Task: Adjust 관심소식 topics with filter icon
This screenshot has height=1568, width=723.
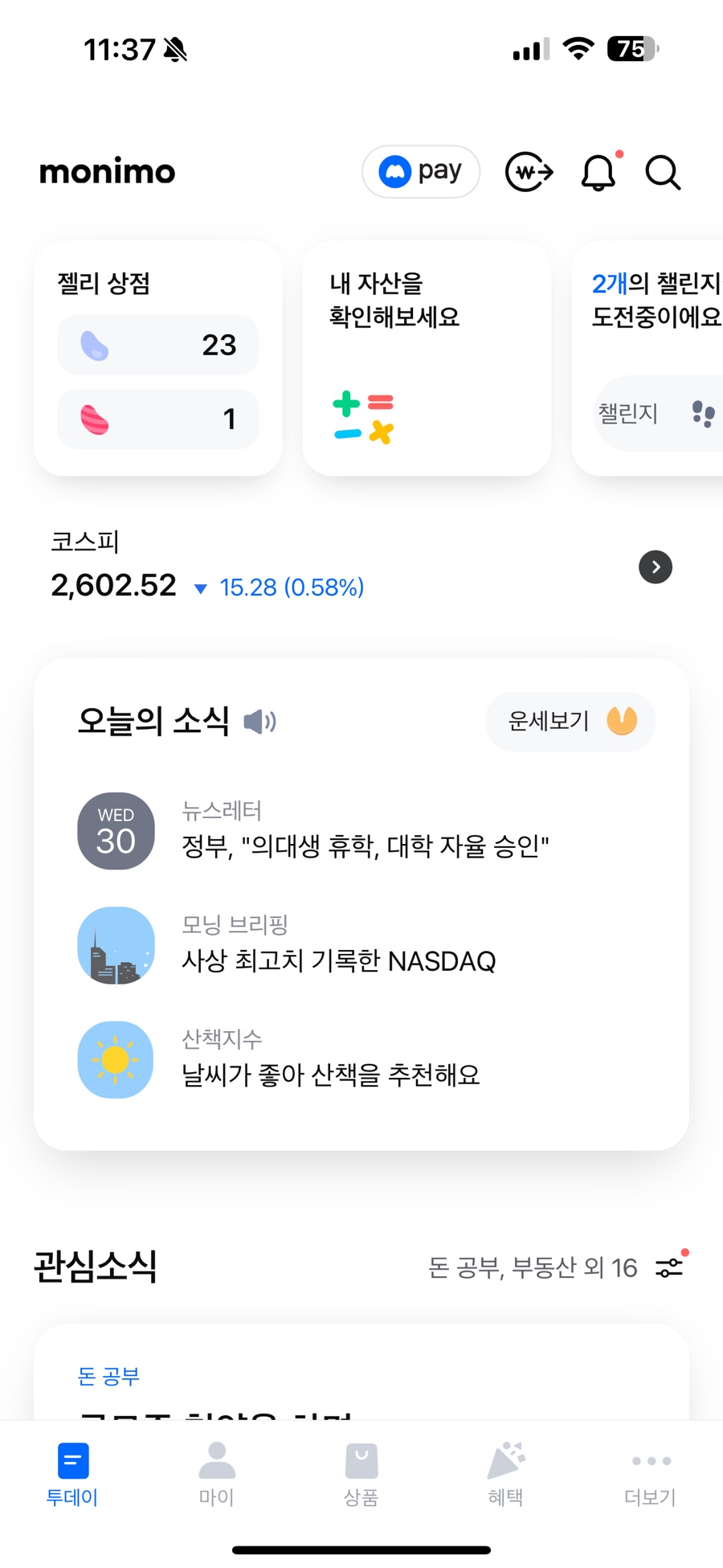Action: click(669, 1267)
